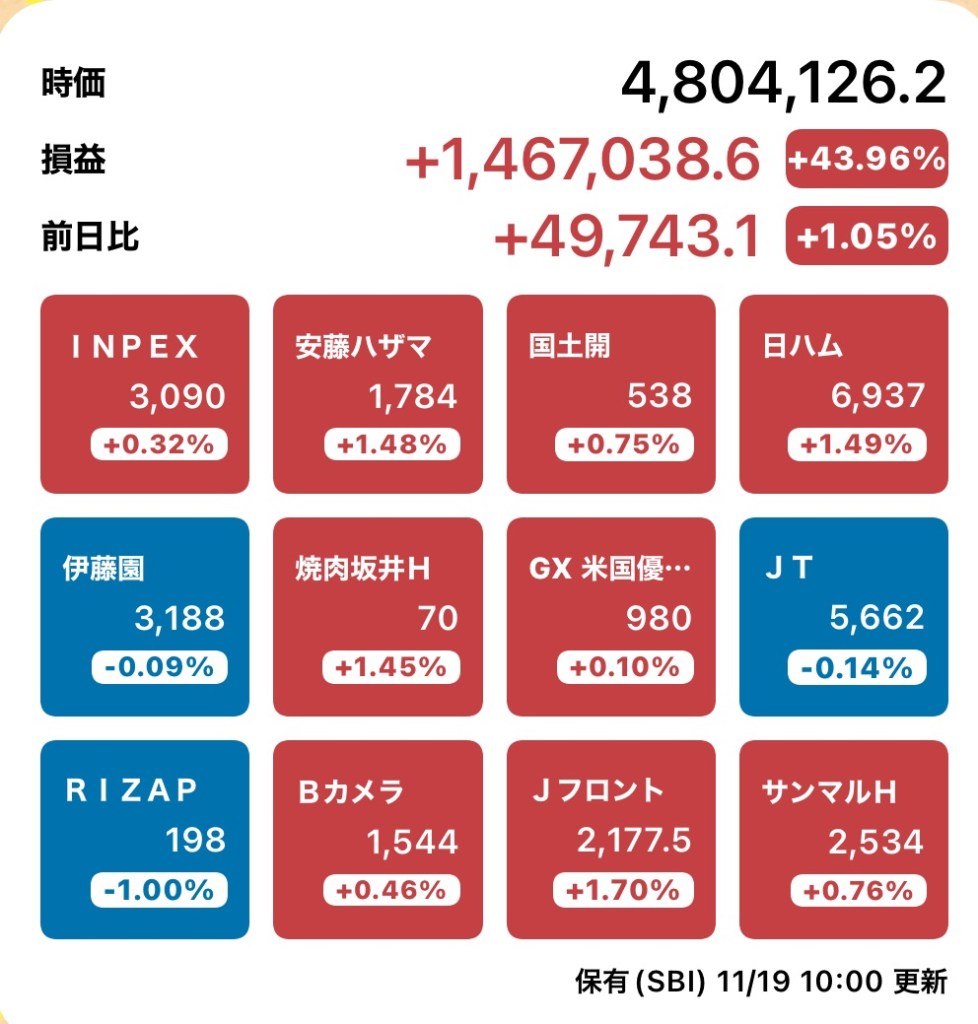Open the 日ハム holding card
This screenshot has width=978, height=1024.
[843, 394]
